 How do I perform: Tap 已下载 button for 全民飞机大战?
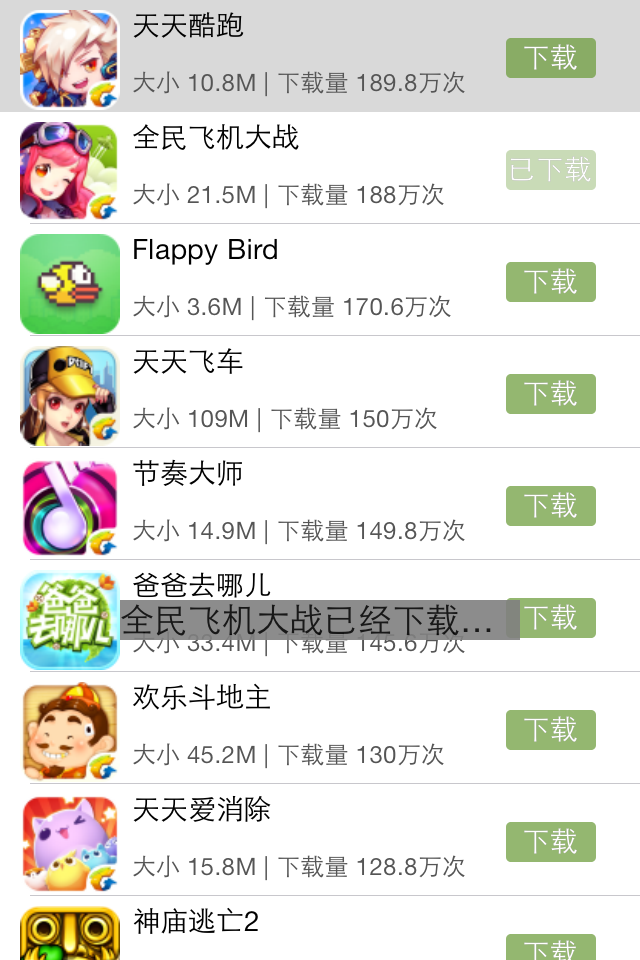click(550, 170)
